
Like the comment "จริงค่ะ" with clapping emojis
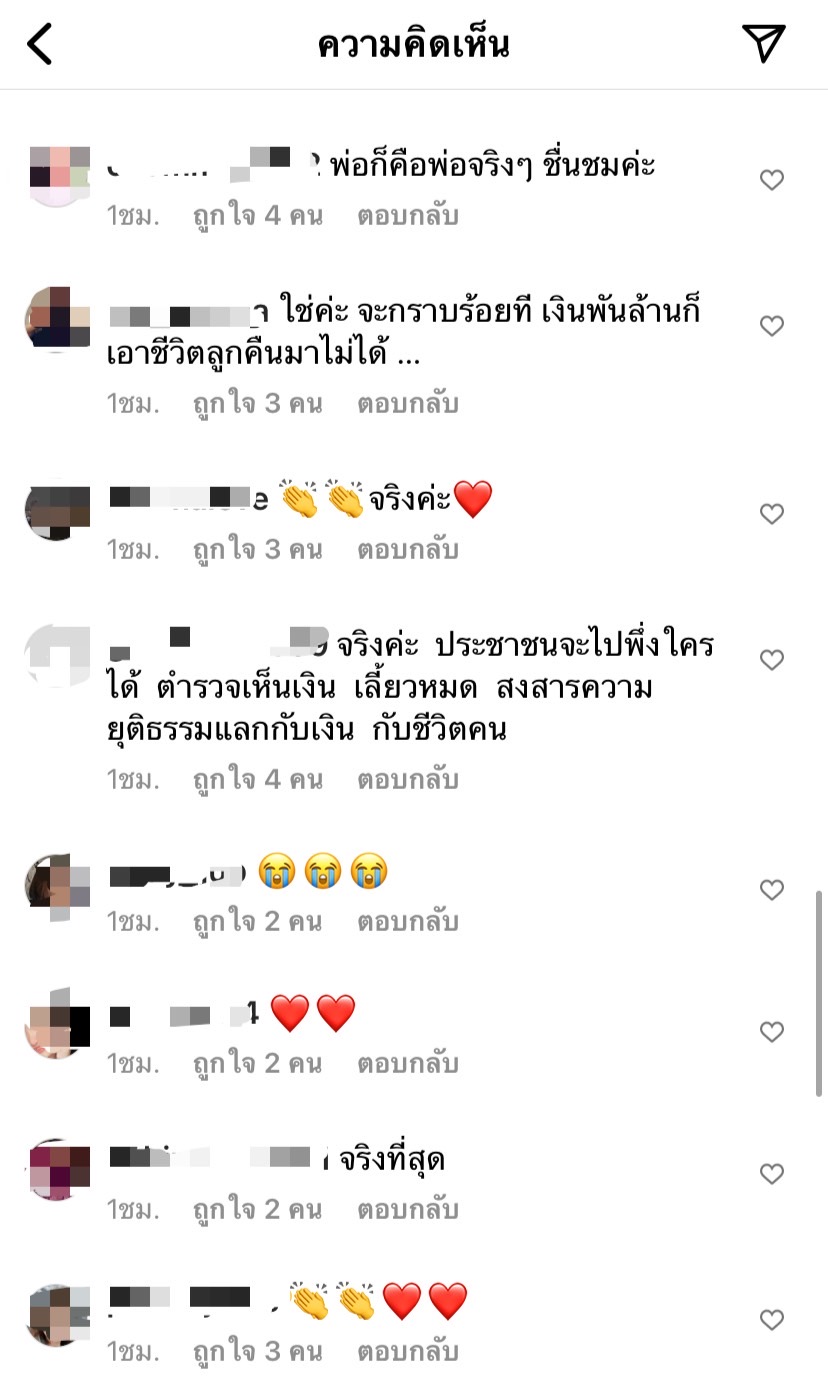coord(772,514)
